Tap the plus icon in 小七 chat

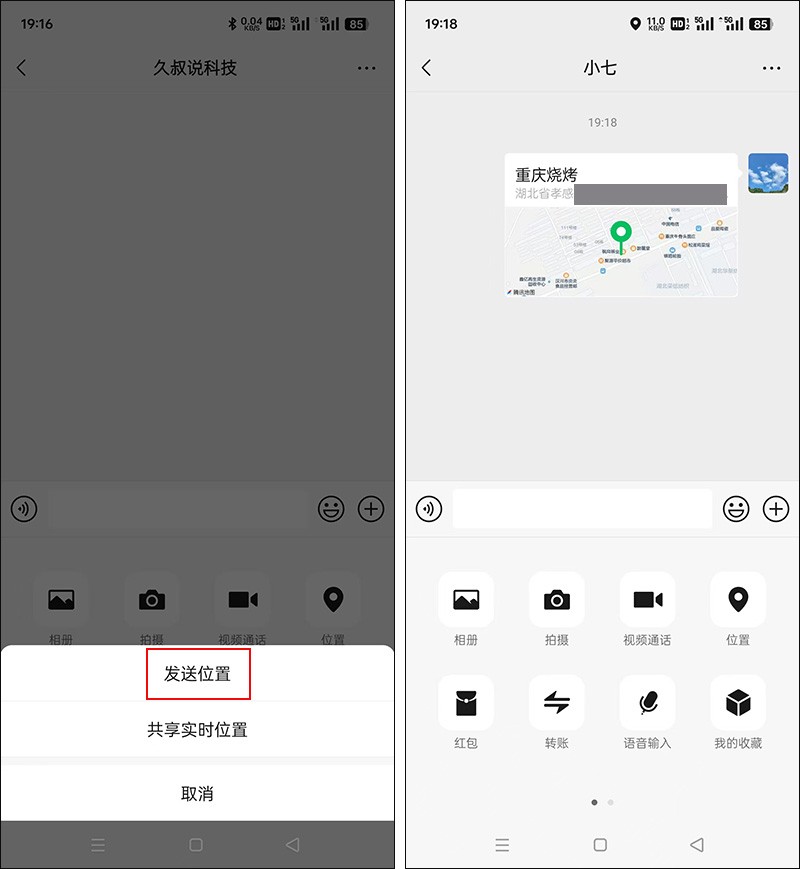tap(776, 509)
